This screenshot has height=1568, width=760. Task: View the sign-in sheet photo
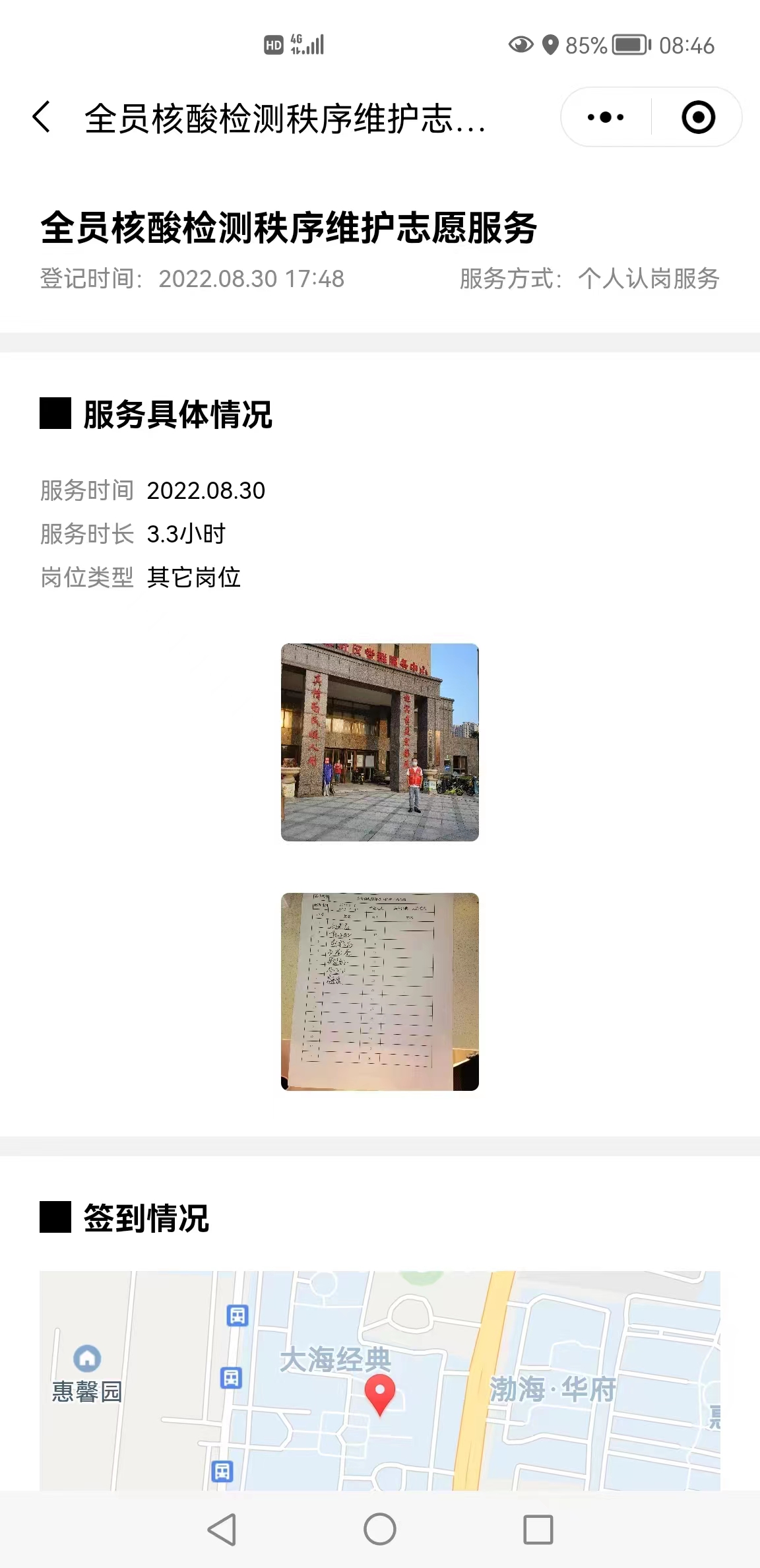coord(380,991)
